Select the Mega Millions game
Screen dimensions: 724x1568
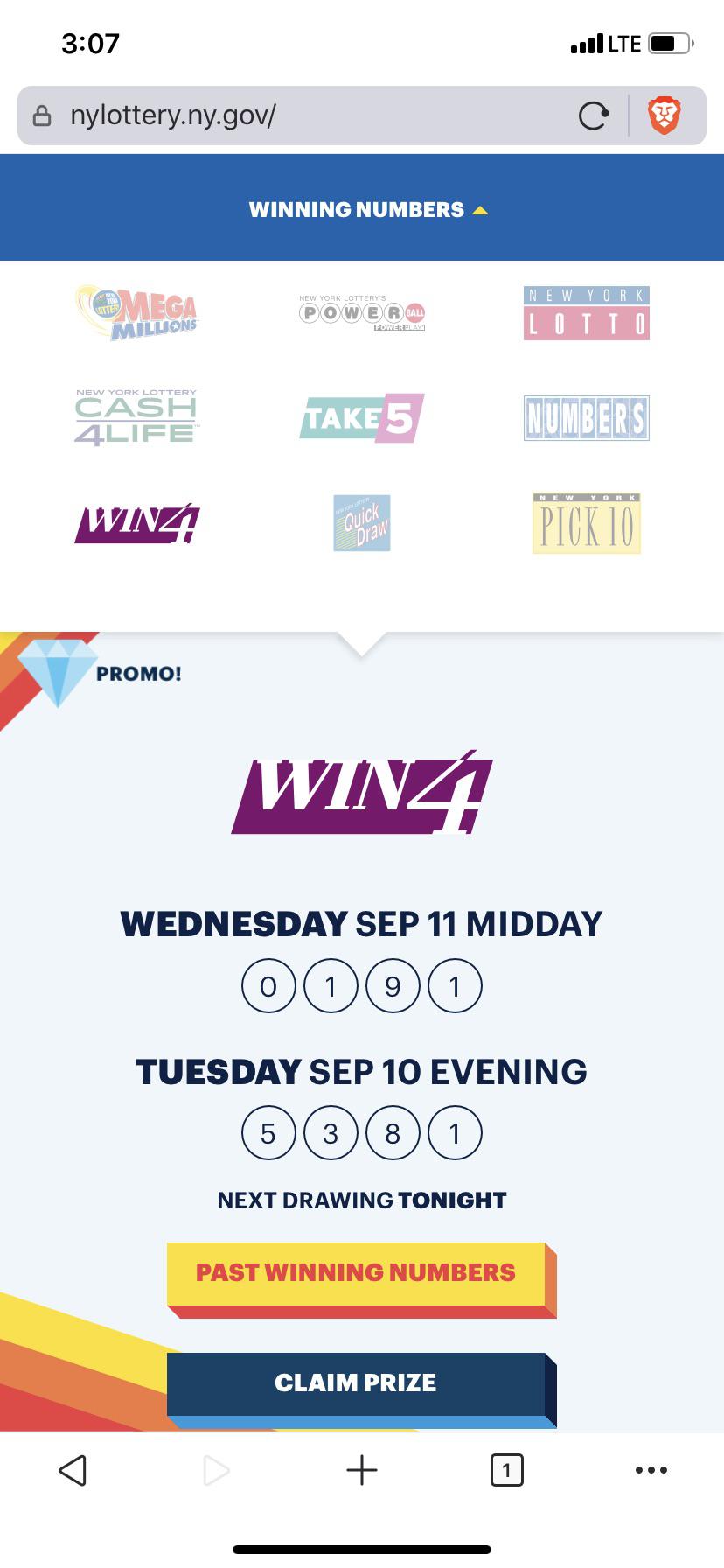[x=137, y=312]
